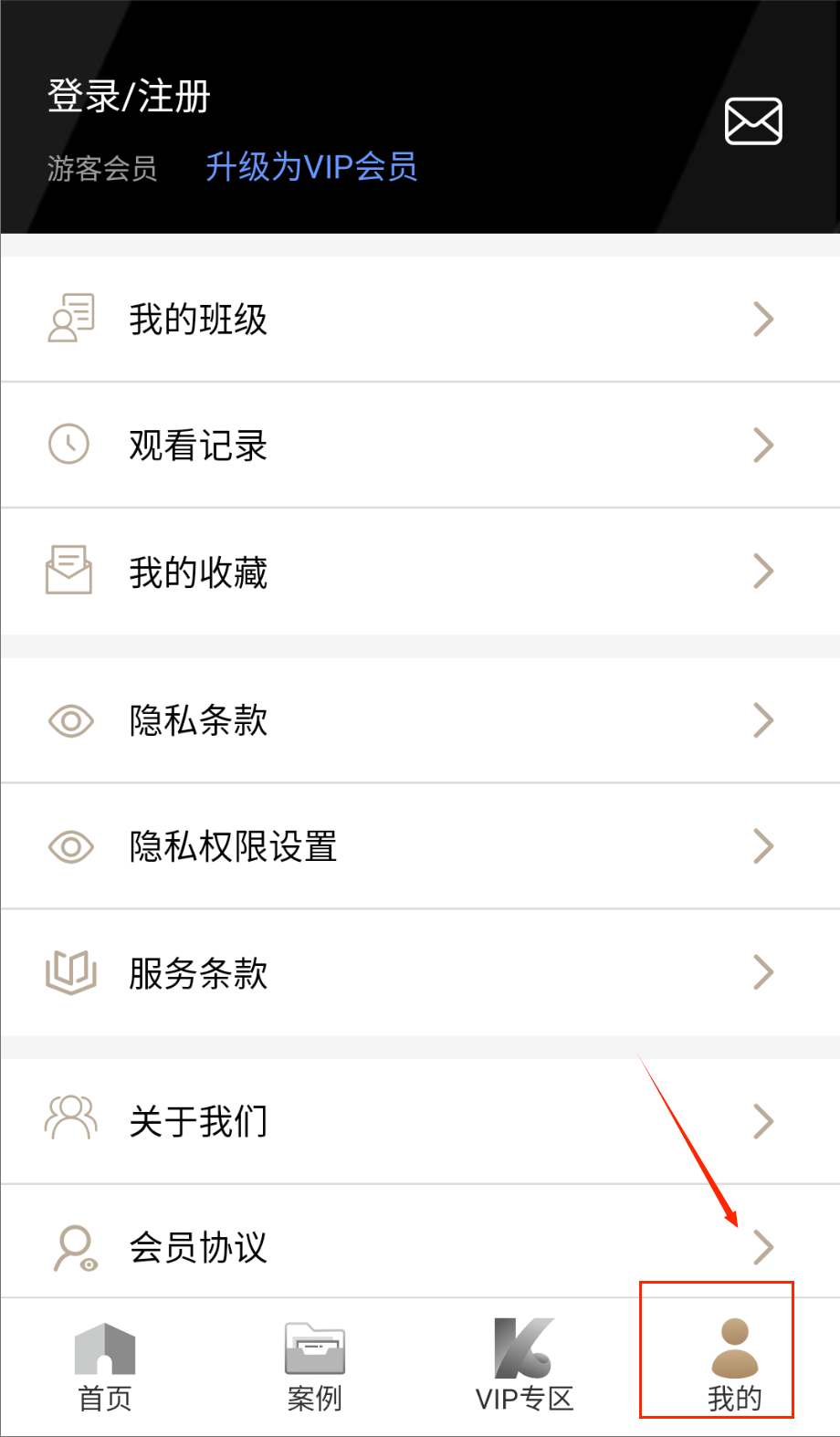Open 我的收藏 favorites
Screen dimensions: 840x1437
pos(420,572)
